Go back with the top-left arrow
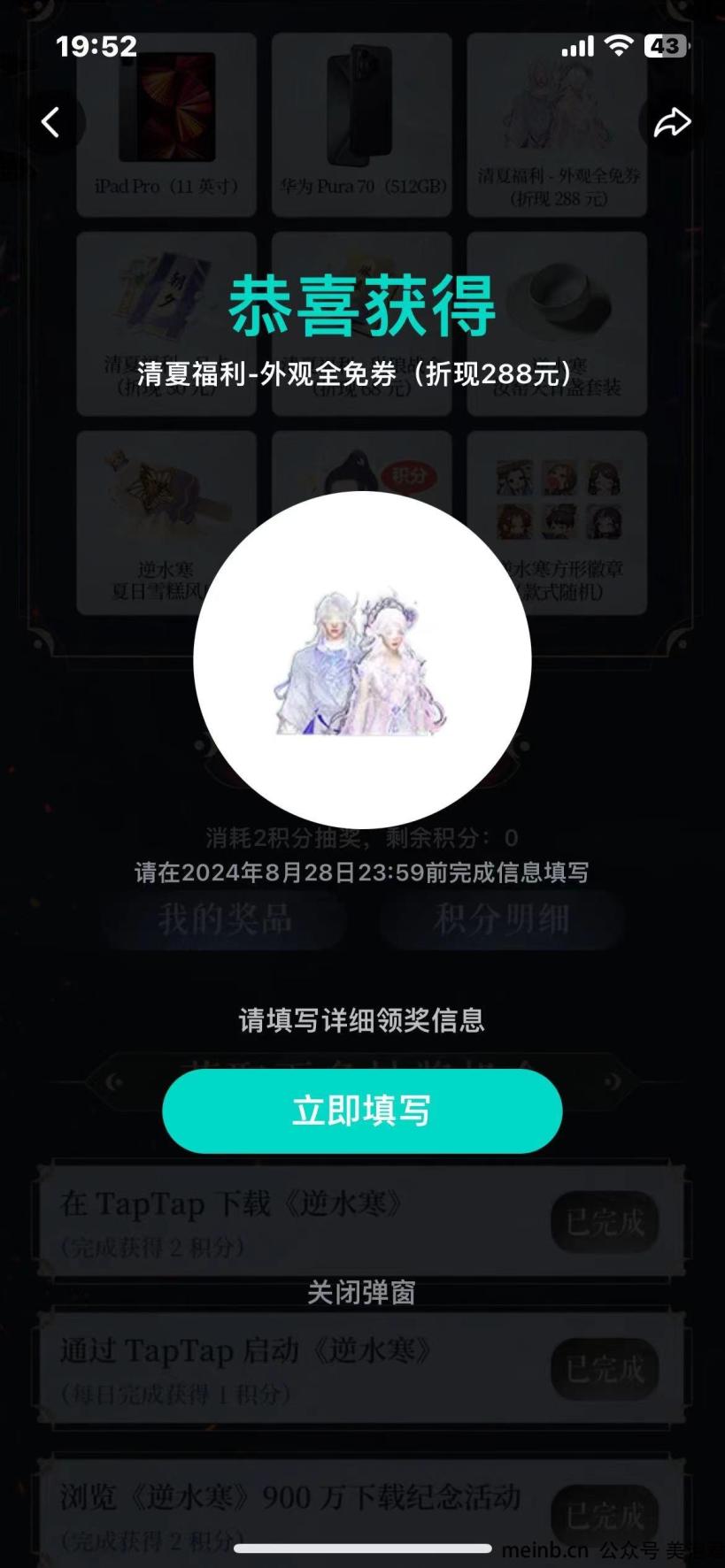This screenshot has width=725, height=1568. coord(51,122)
